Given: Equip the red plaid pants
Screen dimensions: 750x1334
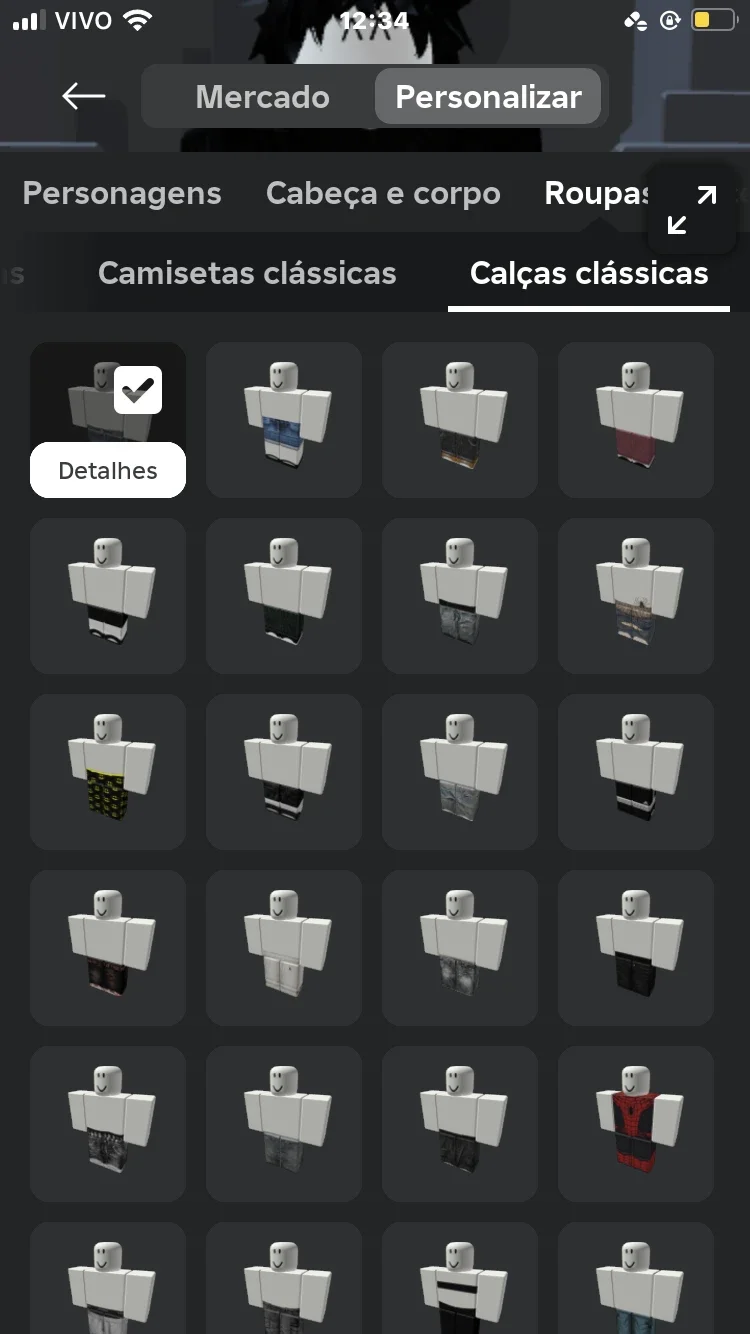Looking at the screenshot, I should pyautogui.click(x=636, y=420).
